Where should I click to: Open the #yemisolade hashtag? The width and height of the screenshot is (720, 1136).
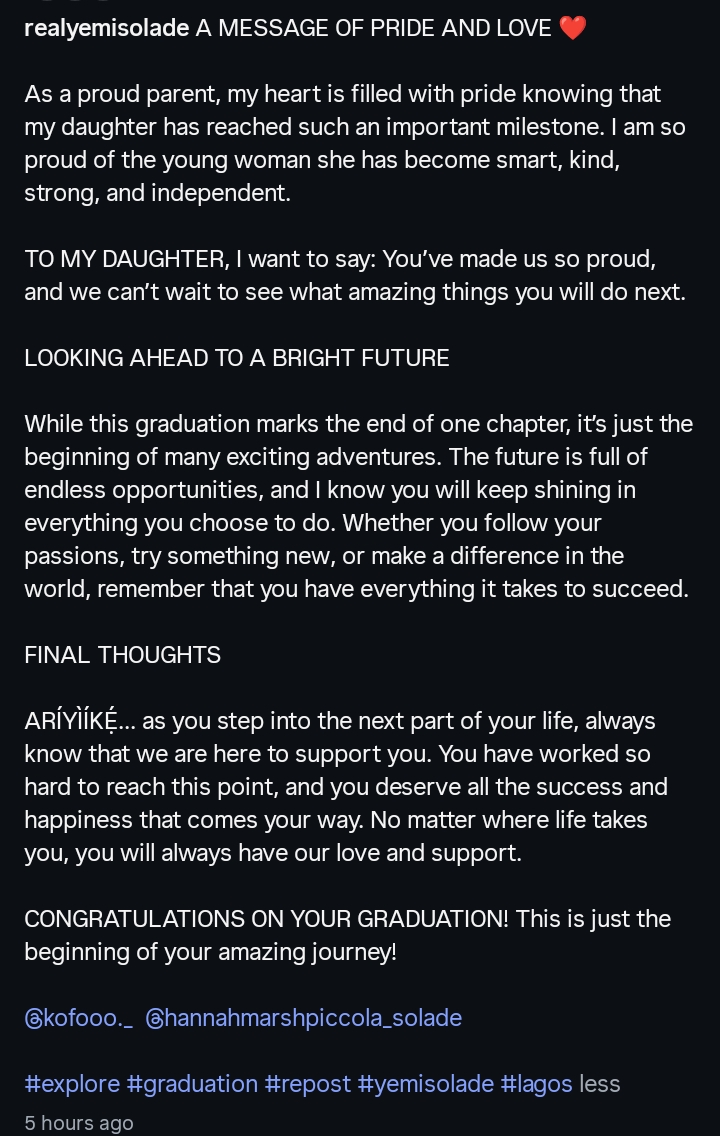tap(425, 1084)
